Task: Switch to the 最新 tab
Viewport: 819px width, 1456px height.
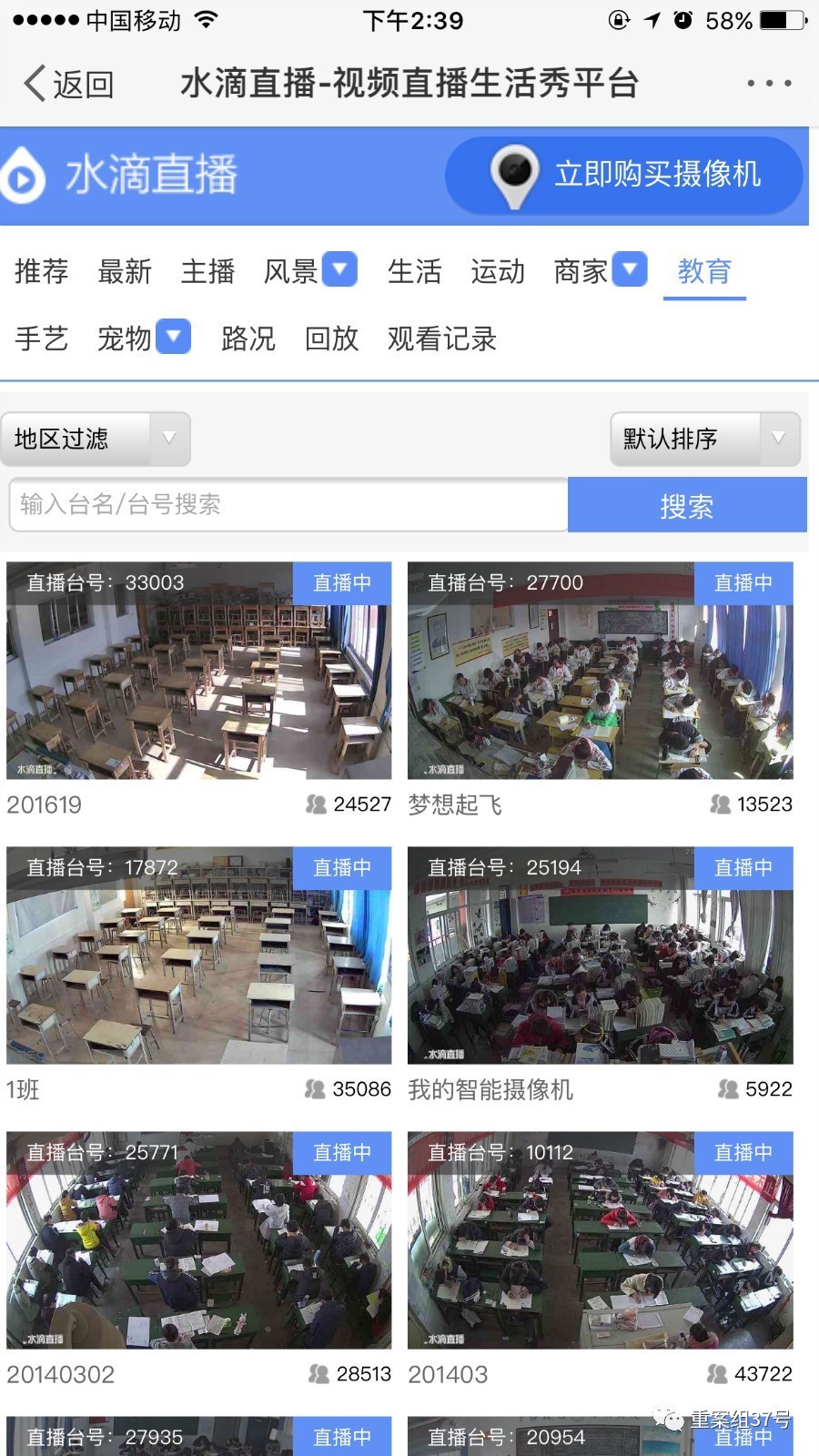Action: coord(125,271)
